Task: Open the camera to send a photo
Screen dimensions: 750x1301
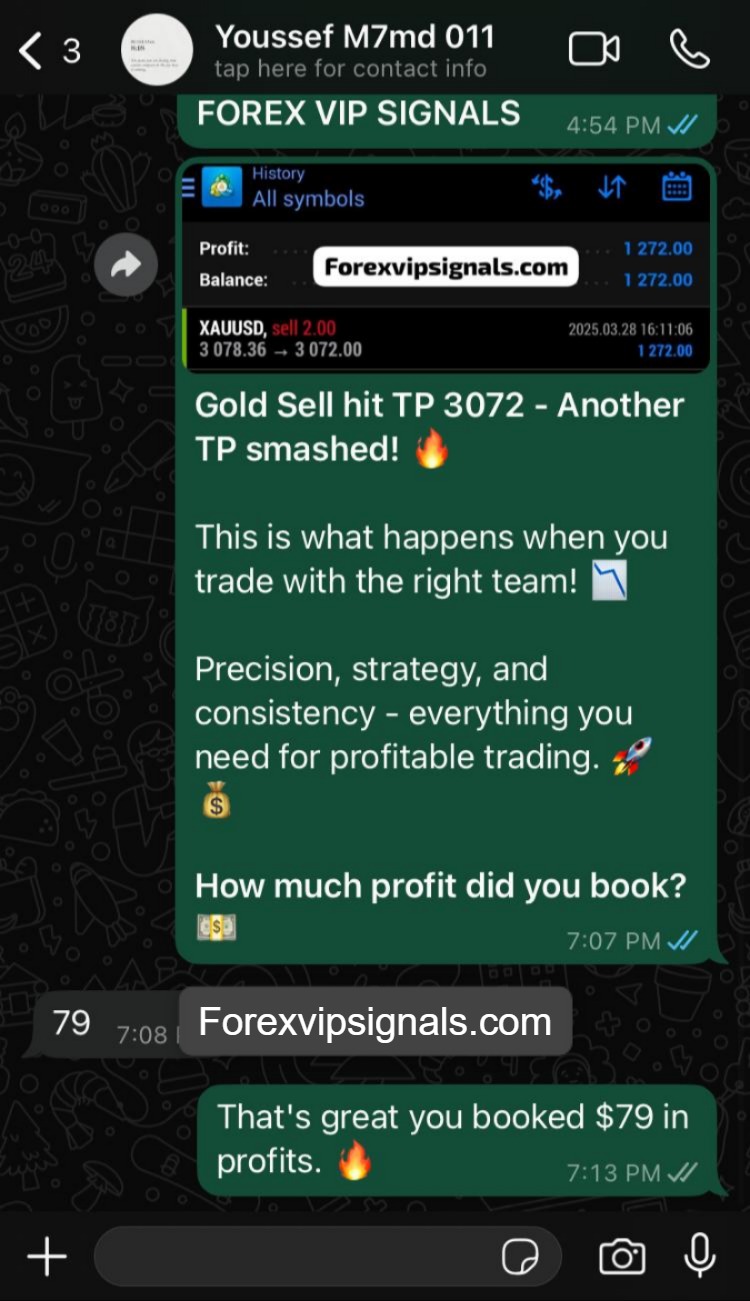Action: point(621,1256)
